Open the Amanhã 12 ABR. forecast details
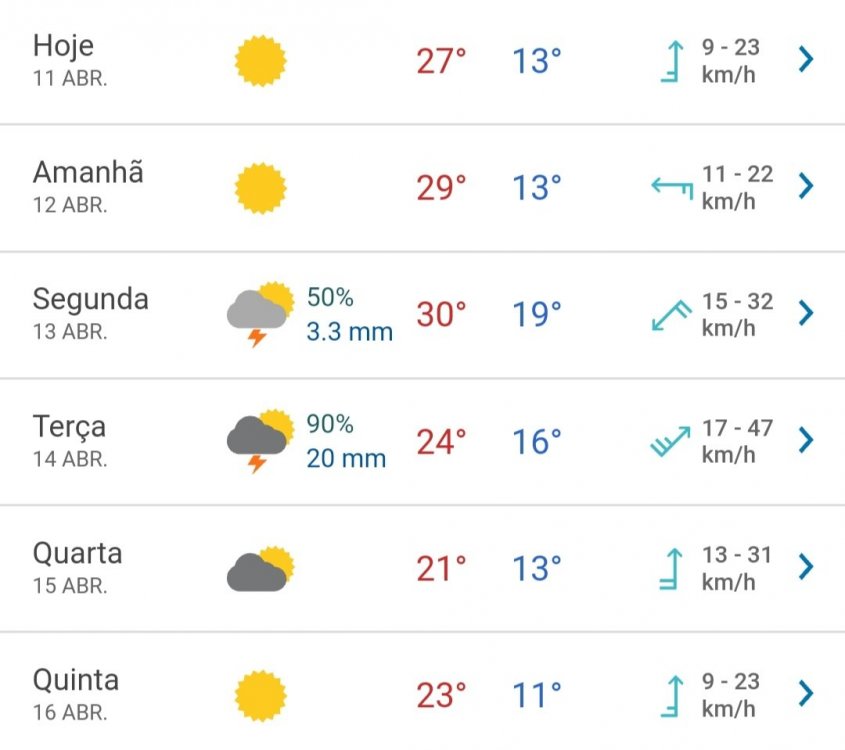 [806, 187]
